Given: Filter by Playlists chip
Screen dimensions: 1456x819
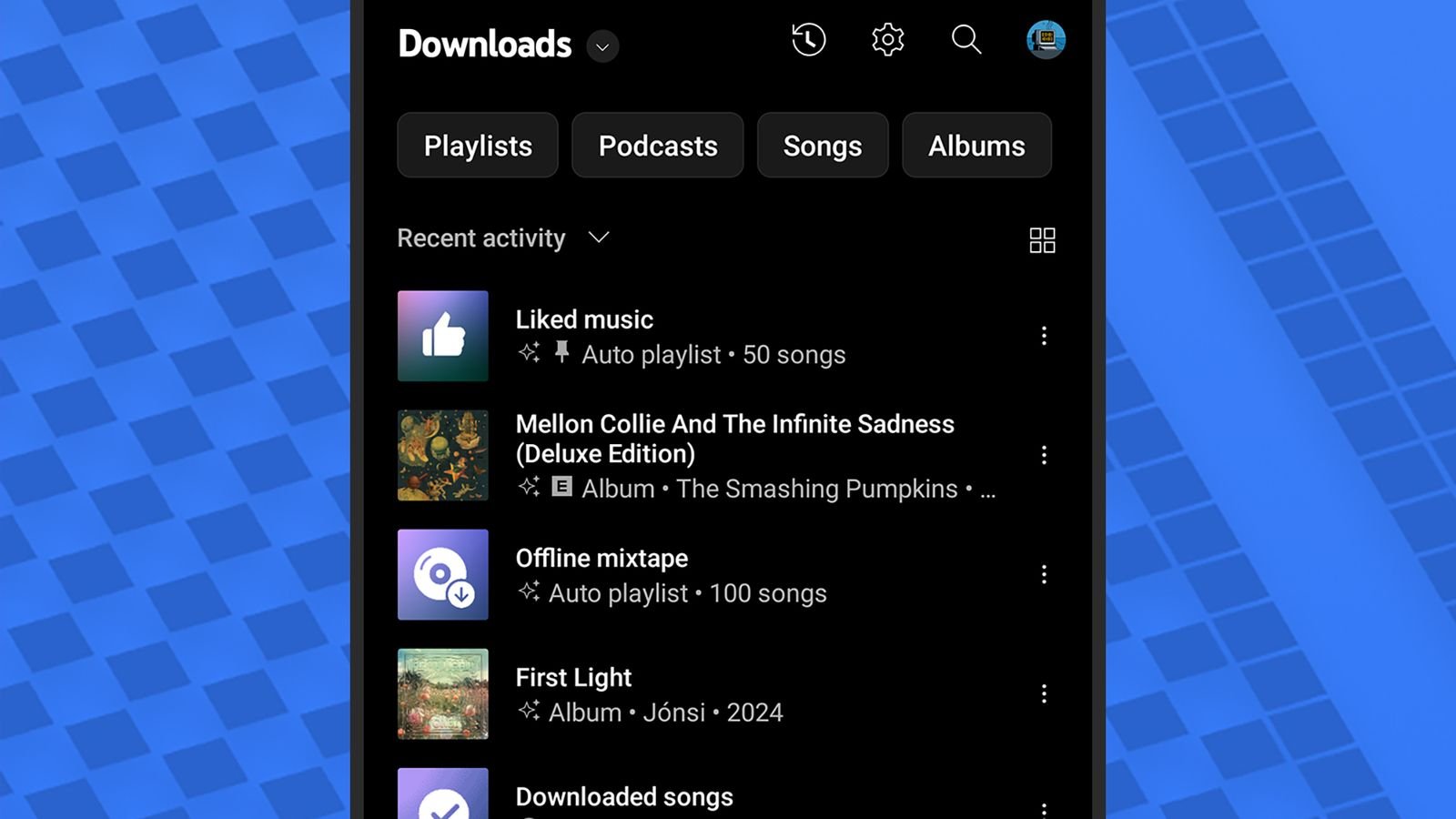Looking at the screenshot, I should click(x=478, y=146).
